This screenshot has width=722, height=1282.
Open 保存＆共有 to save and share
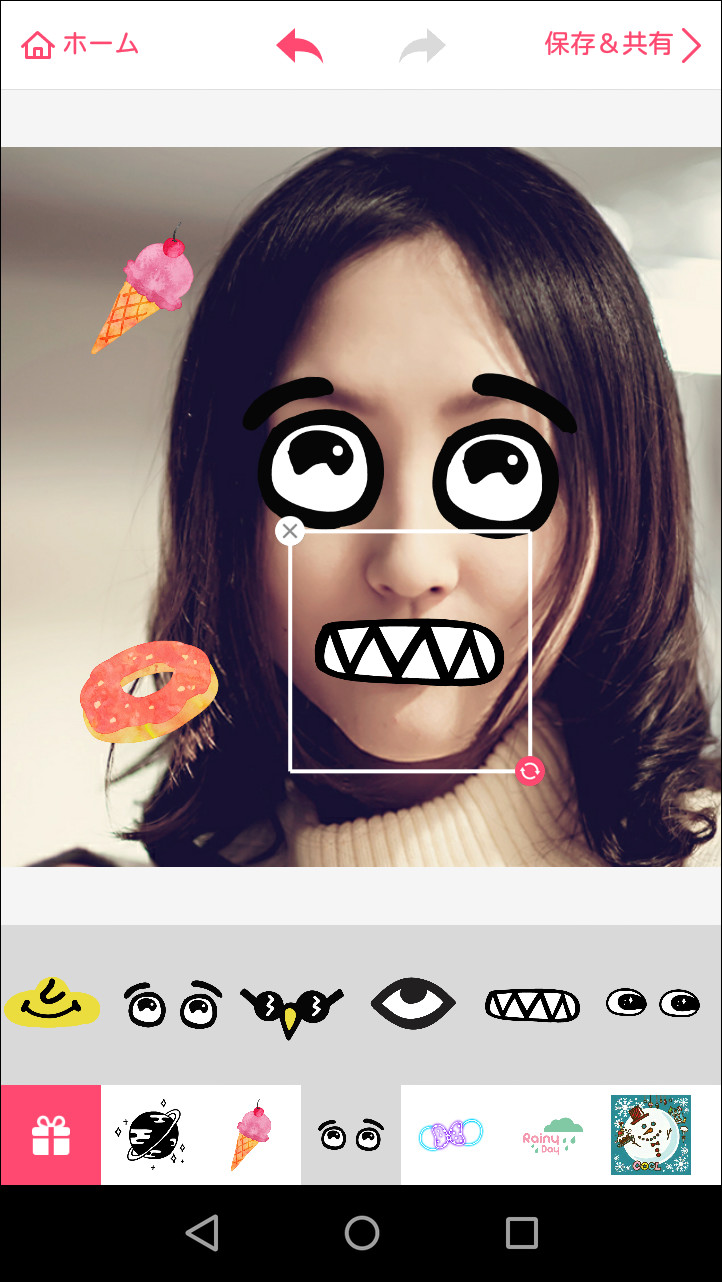(621, 45)
